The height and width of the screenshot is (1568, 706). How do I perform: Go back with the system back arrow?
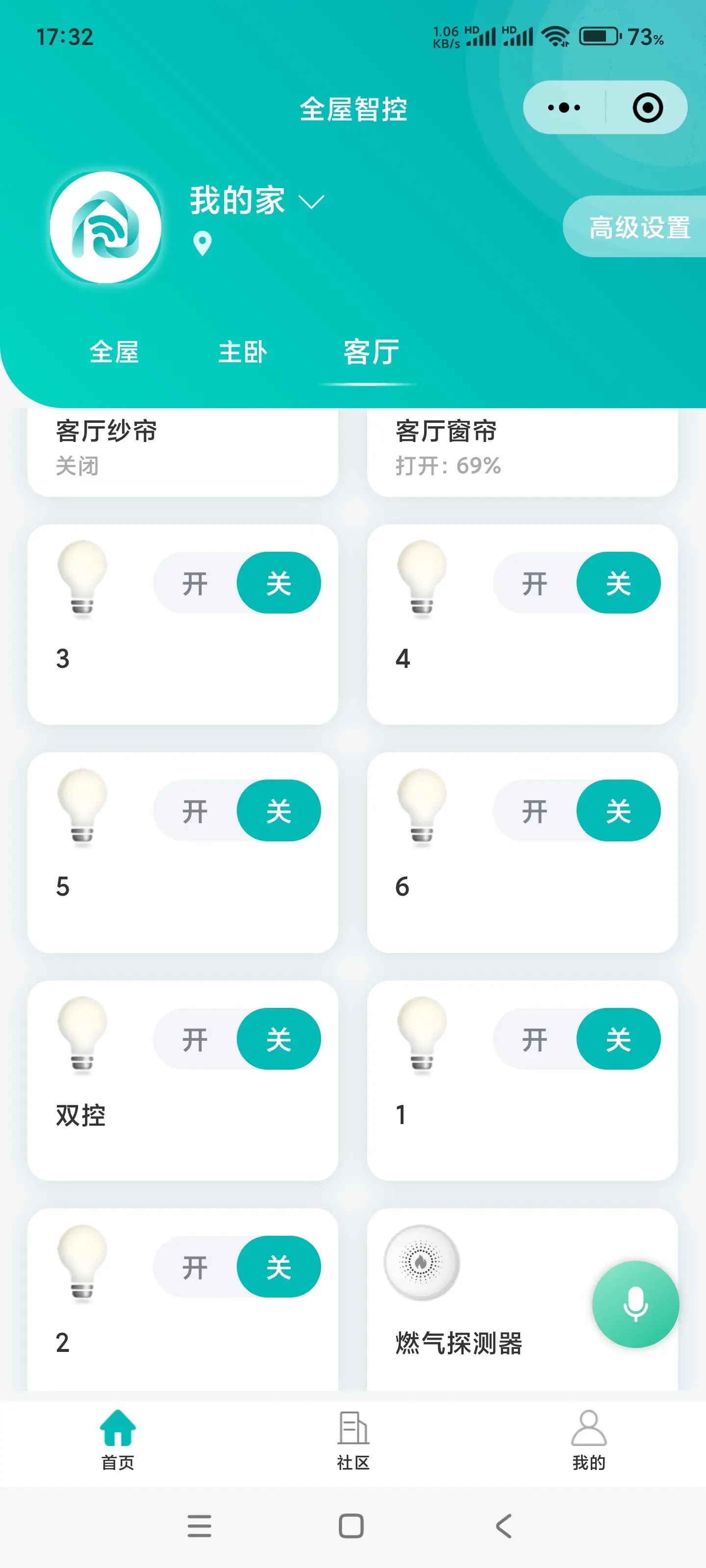pos(504,1525)
